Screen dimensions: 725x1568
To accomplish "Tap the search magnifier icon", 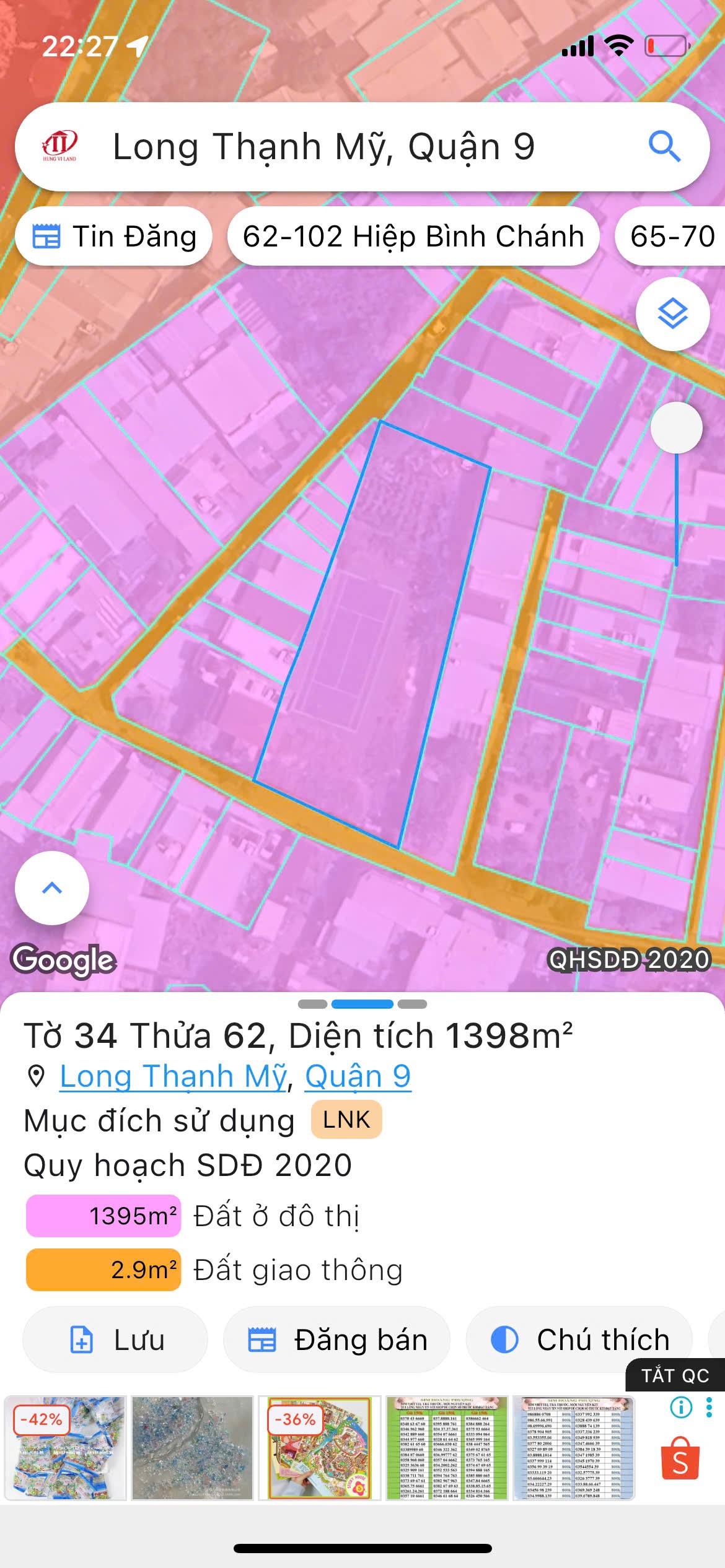I will tap(664, 147).
